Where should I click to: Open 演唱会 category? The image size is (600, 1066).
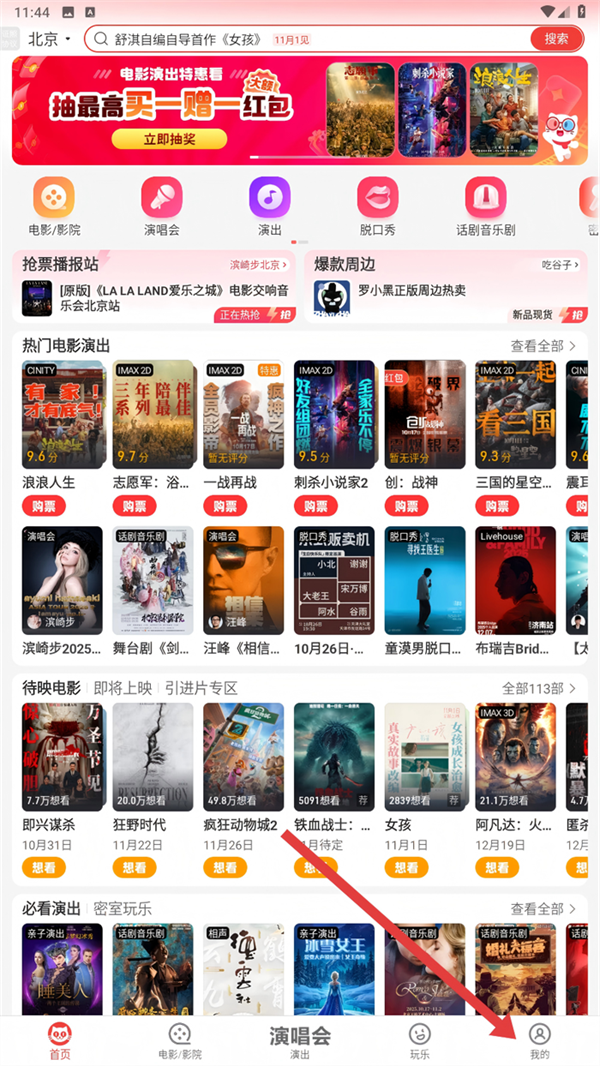[161, 207]
